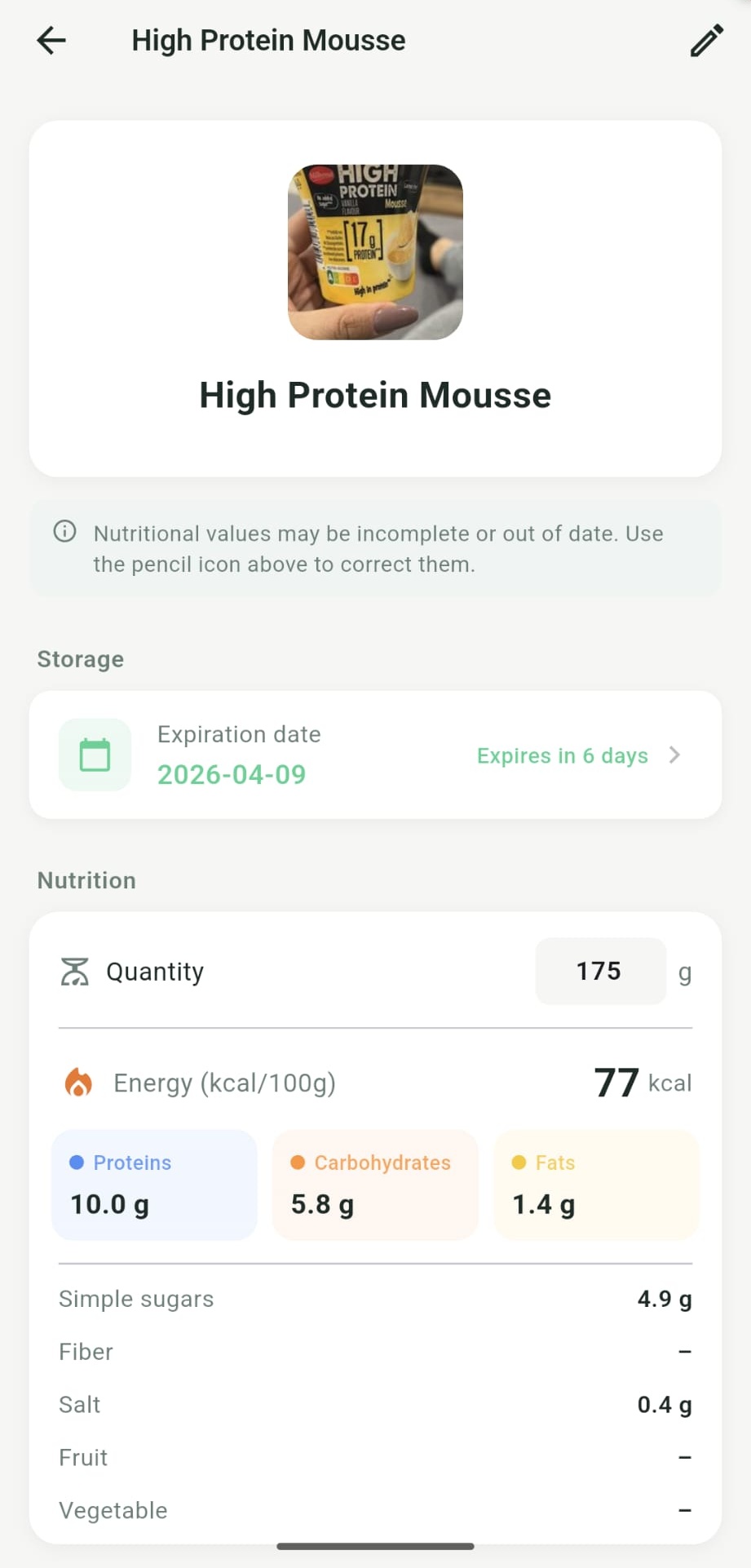Click the green calendar icon

click(x=95, y=755)
